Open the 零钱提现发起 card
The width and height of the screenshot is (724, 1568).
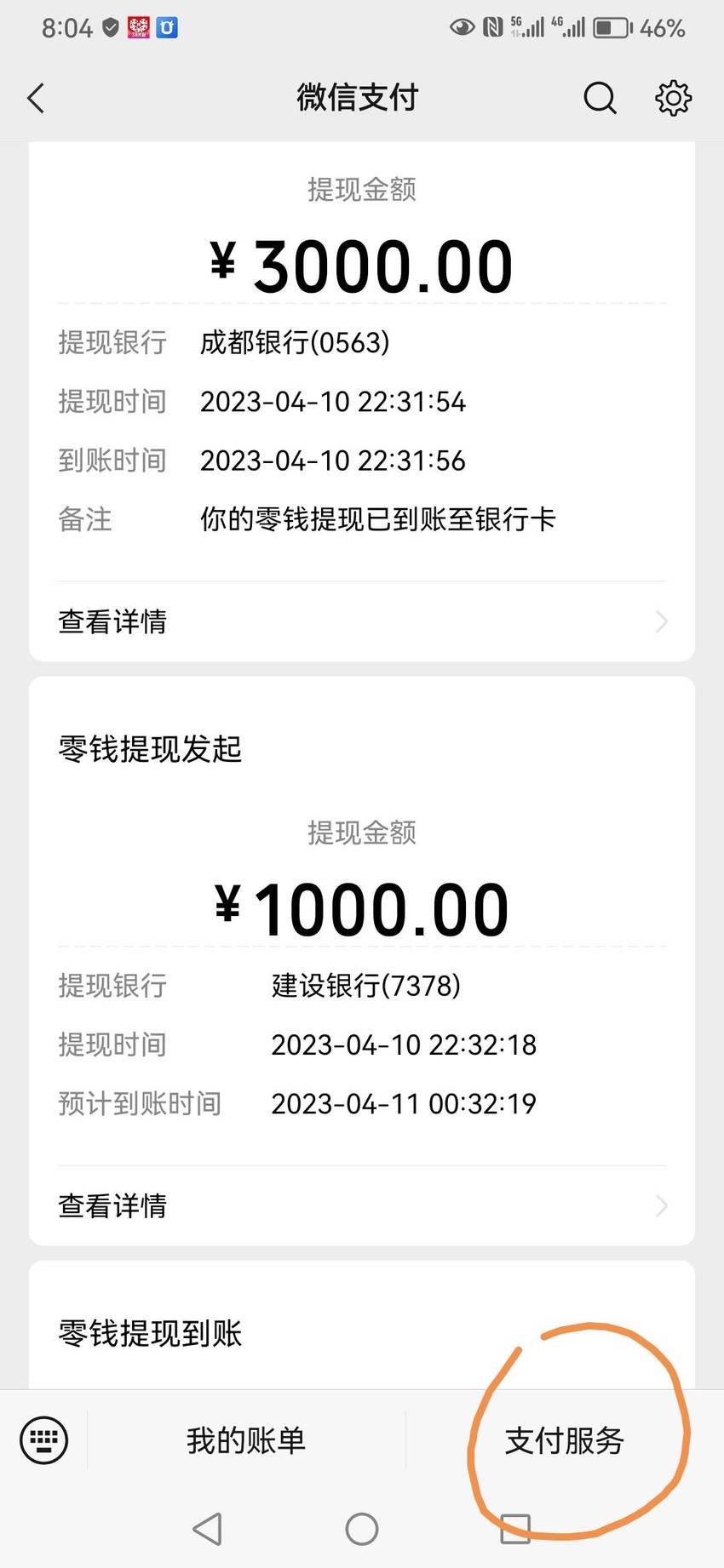tap(362, 960)
